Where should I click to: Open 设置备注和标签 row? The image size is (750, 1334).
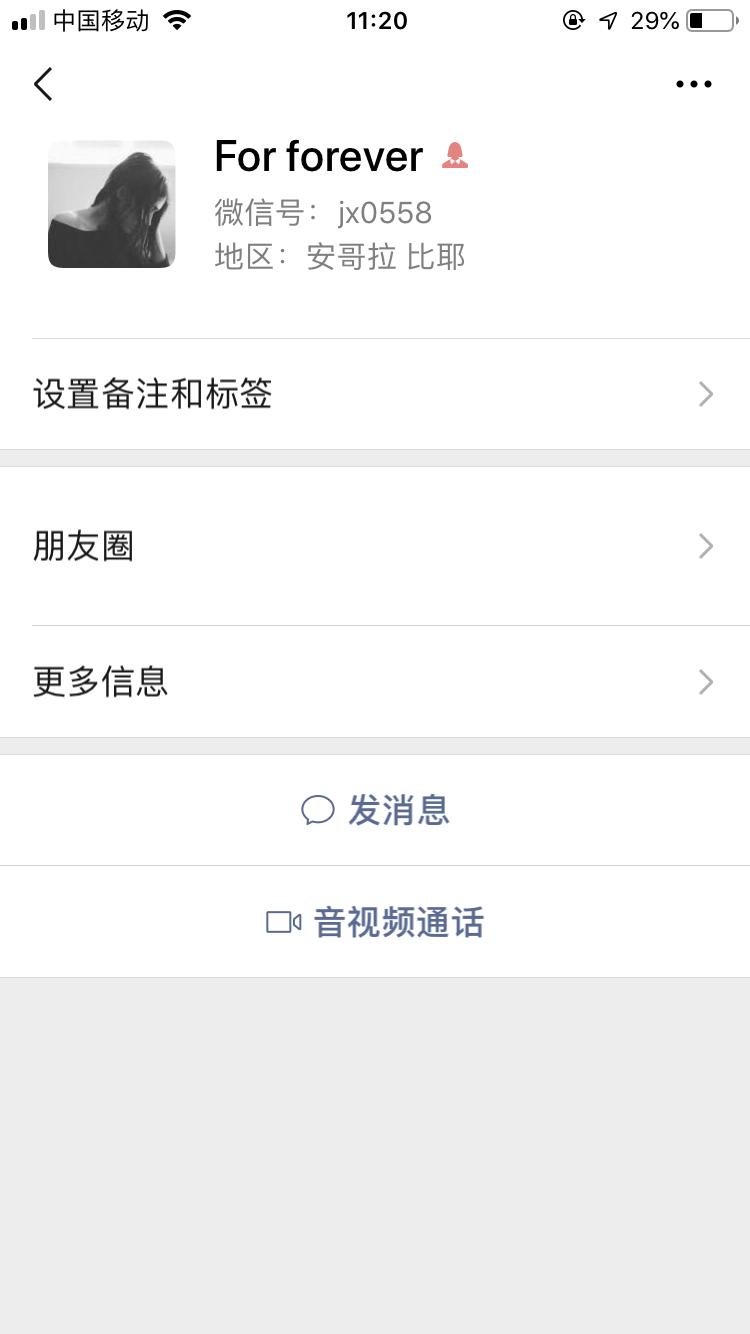point(375,394)
